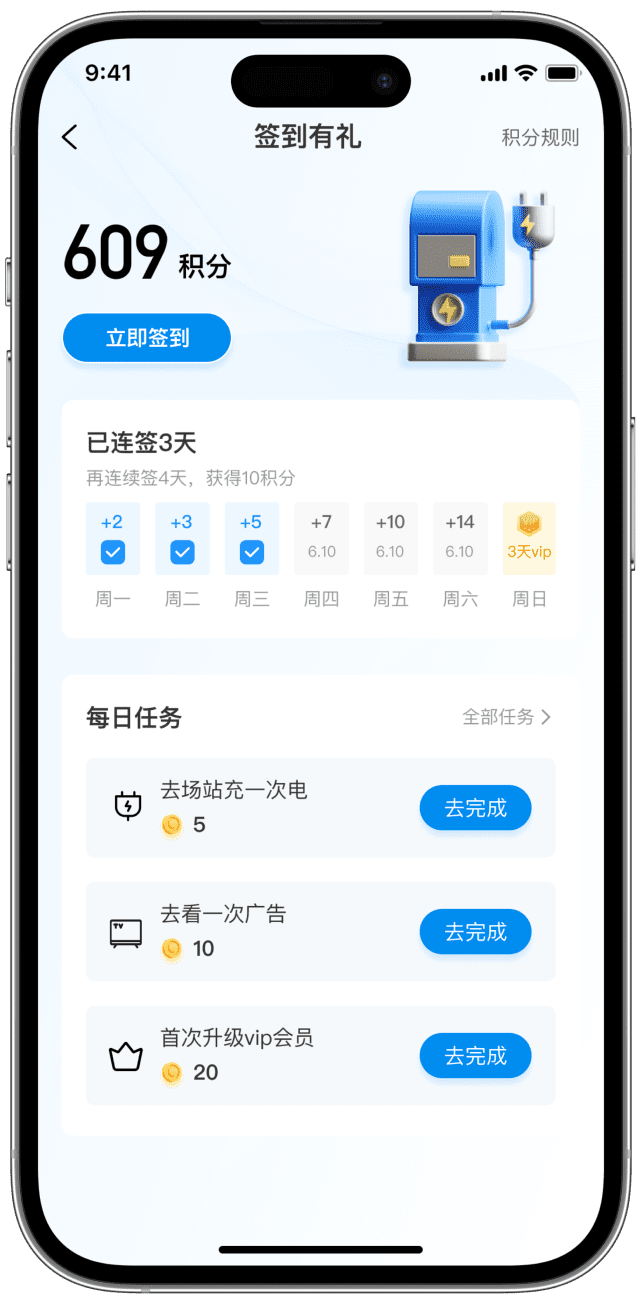This screenshot has width=642, height=1304.
Task: Tap 去完成 for 去看一次广告
Action: pos(475,932)
